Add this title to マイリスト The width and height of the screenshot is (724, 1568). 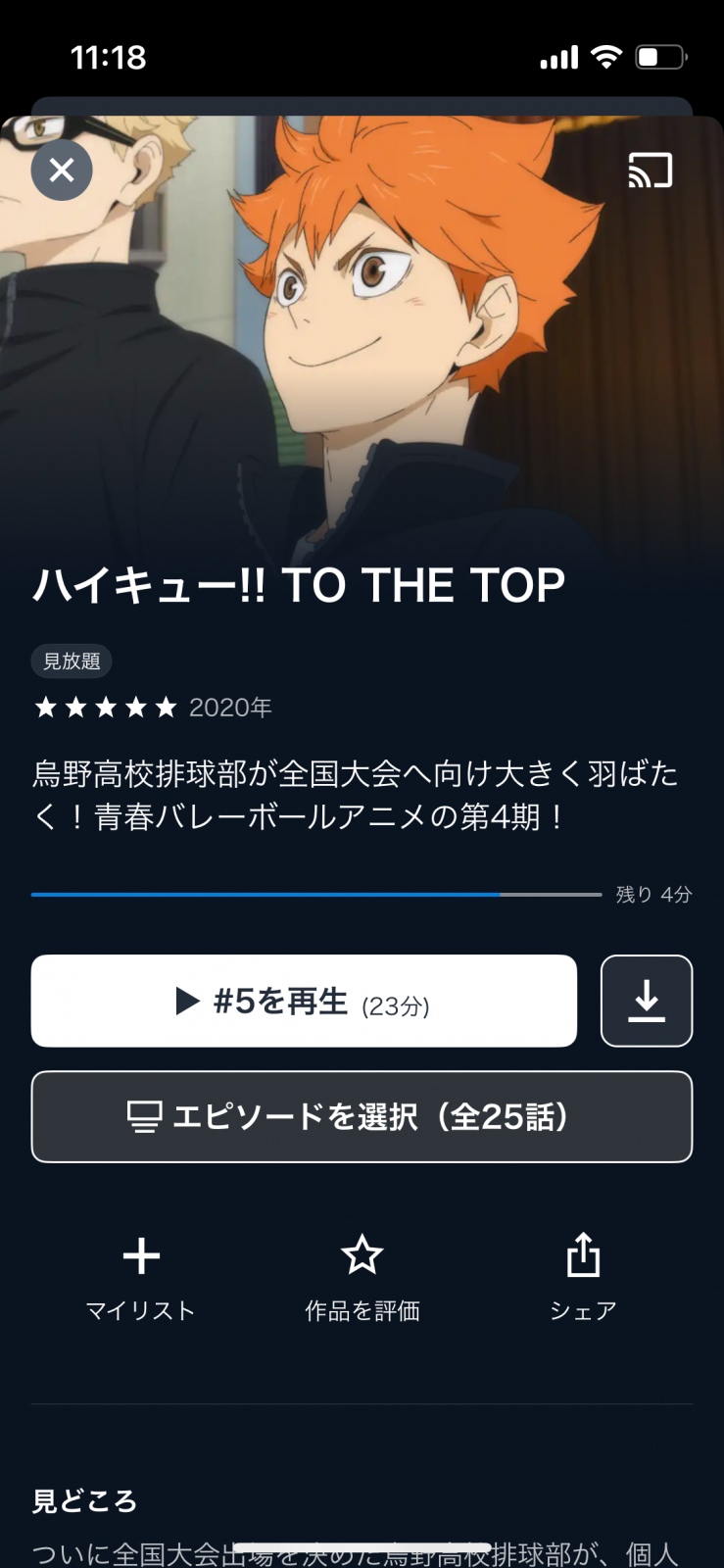(x=141, y=1276)
